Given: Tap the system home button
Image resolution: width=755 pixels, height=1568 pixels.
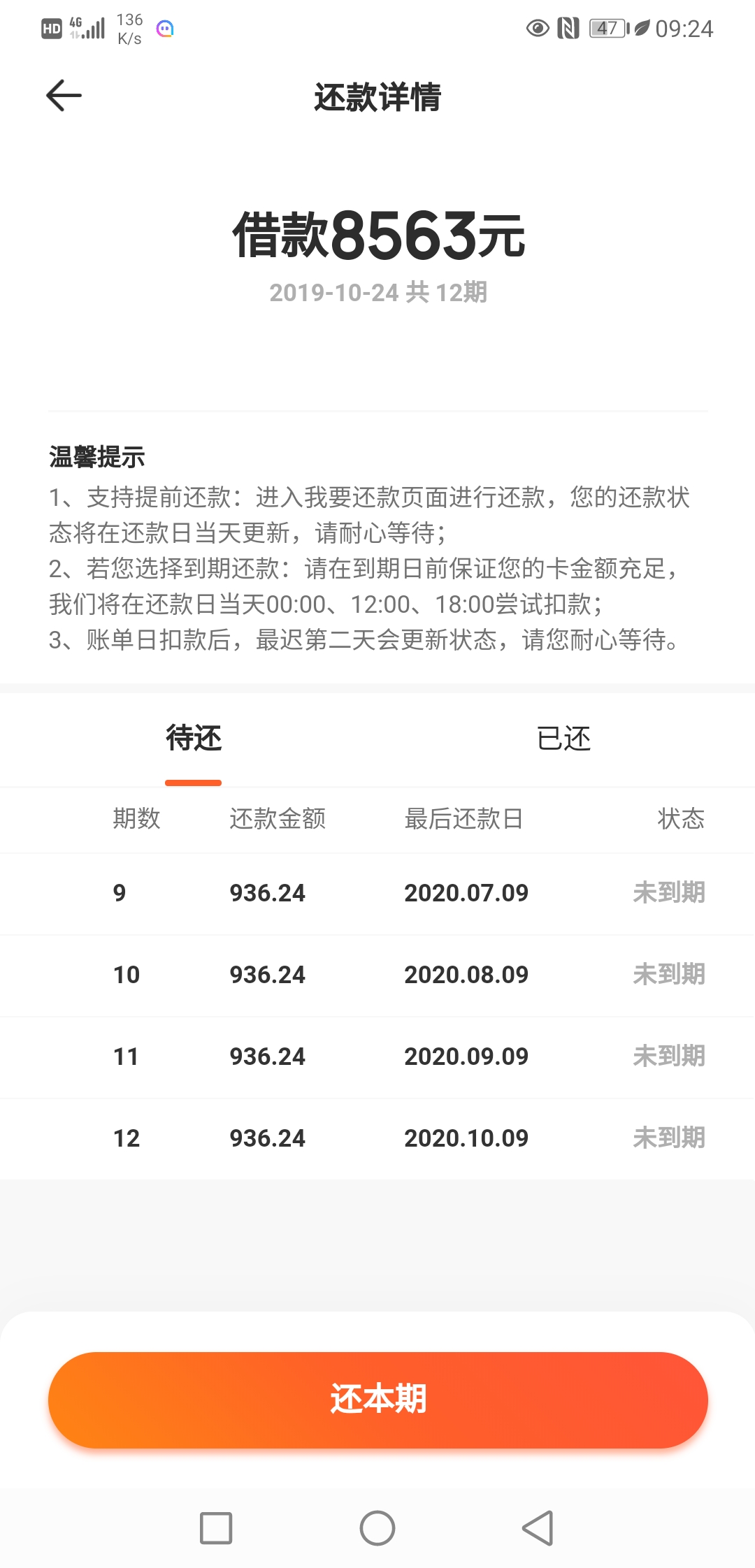Looking at the screenshot, I should click(377, 1528).
